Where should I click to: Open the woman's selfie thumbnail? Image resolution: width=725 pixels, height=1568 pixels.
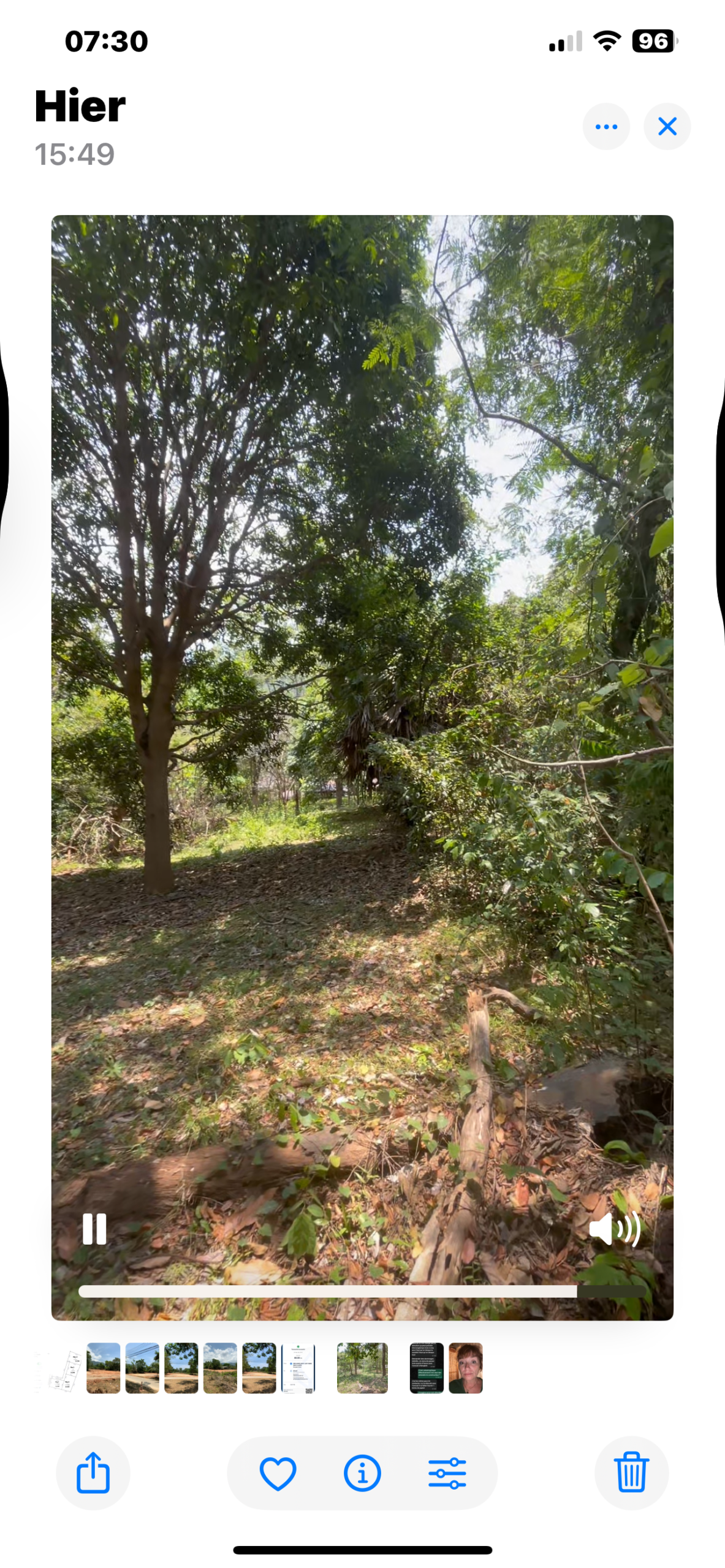click(x=466, y=1368)
